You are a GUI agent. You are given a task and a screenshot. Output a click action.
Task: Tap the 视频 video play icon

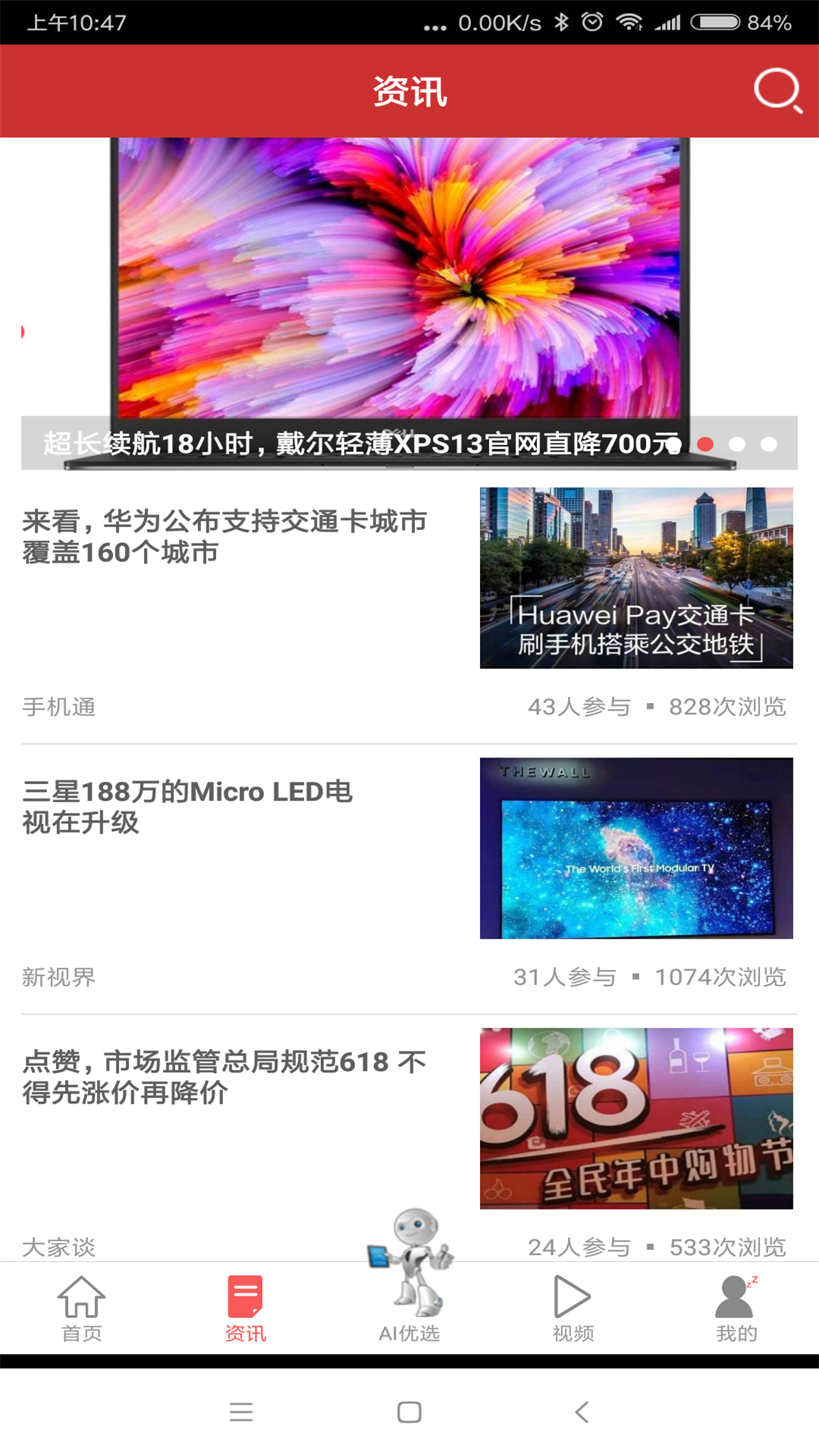tap(571, 1297)
